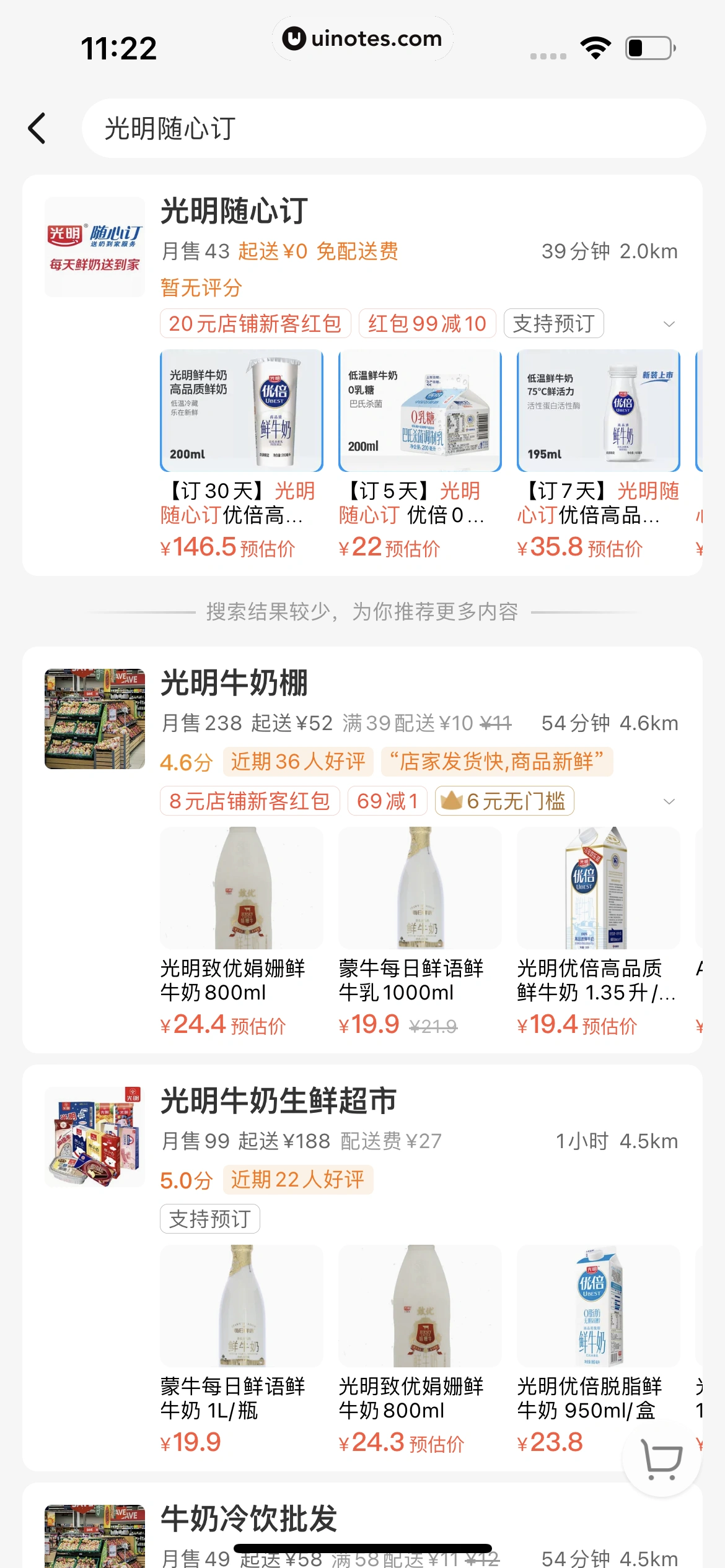
Task: Tap the crown icon on 6元无门槛 coupon
Action: point(453,801)
